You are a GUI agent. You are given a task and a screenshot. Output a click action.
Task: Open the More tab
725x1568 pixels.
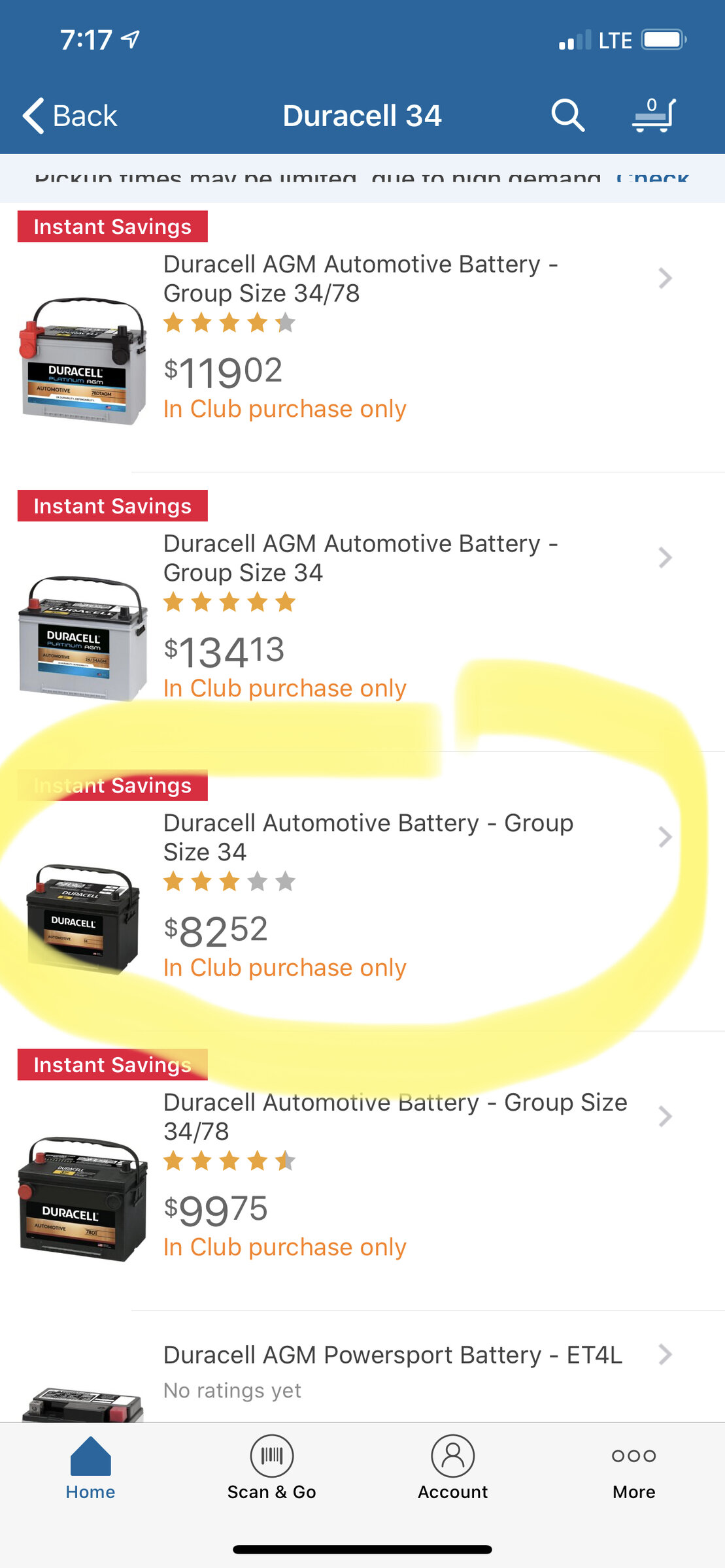coord(633,1467)
